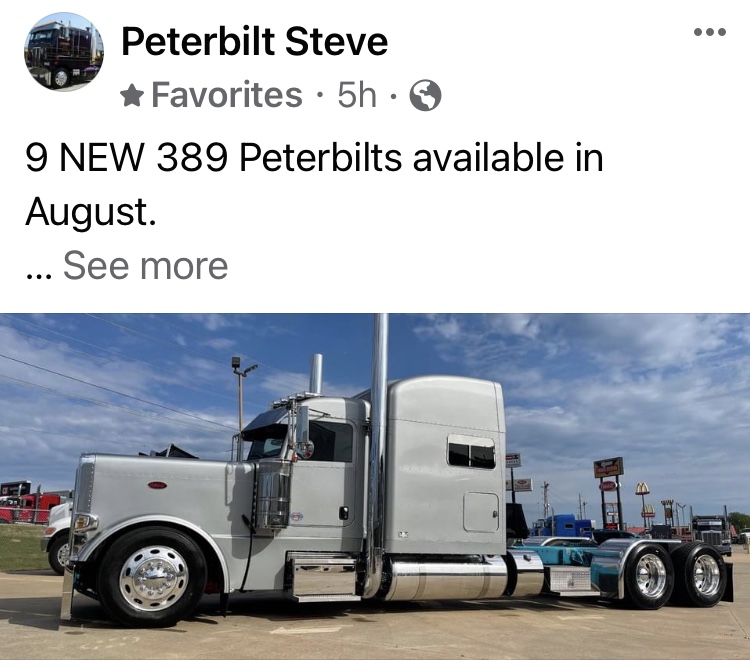Open Peterbilt Steve's profile picture

coord(64,52)
